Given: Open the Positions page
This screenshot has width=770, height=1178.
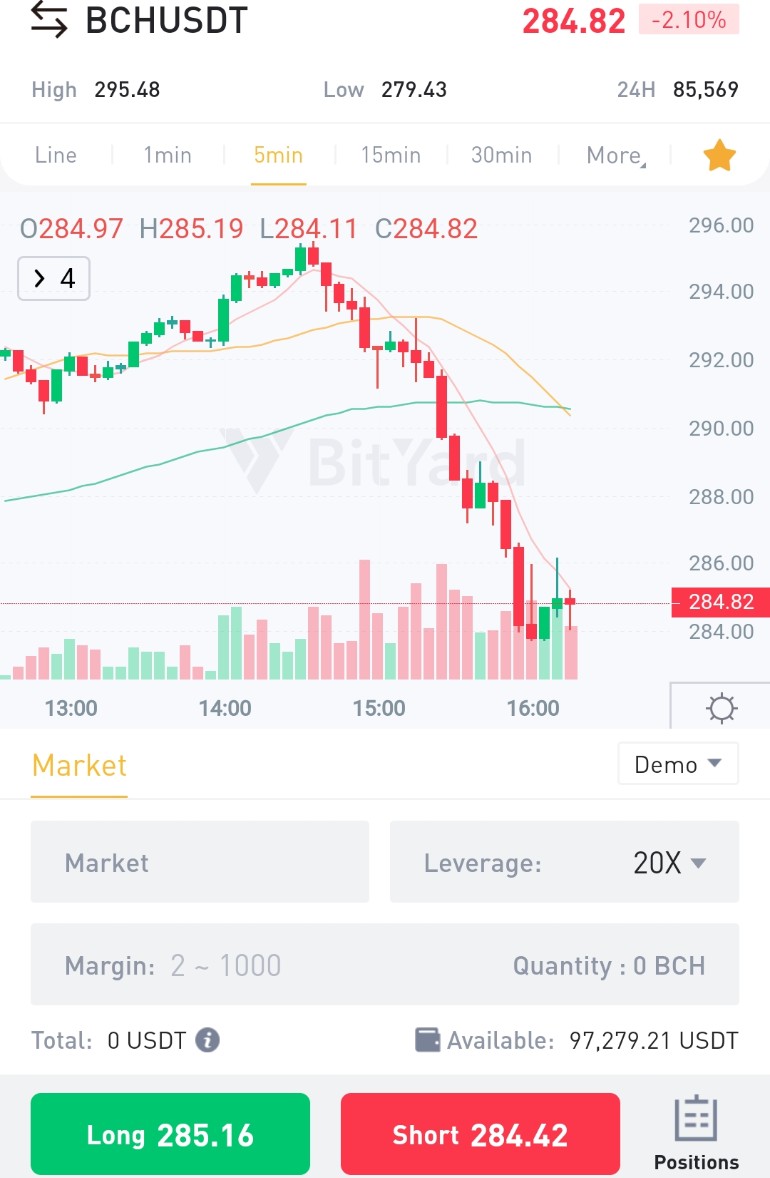Looking at the screenshot, I should point(696,1133).
